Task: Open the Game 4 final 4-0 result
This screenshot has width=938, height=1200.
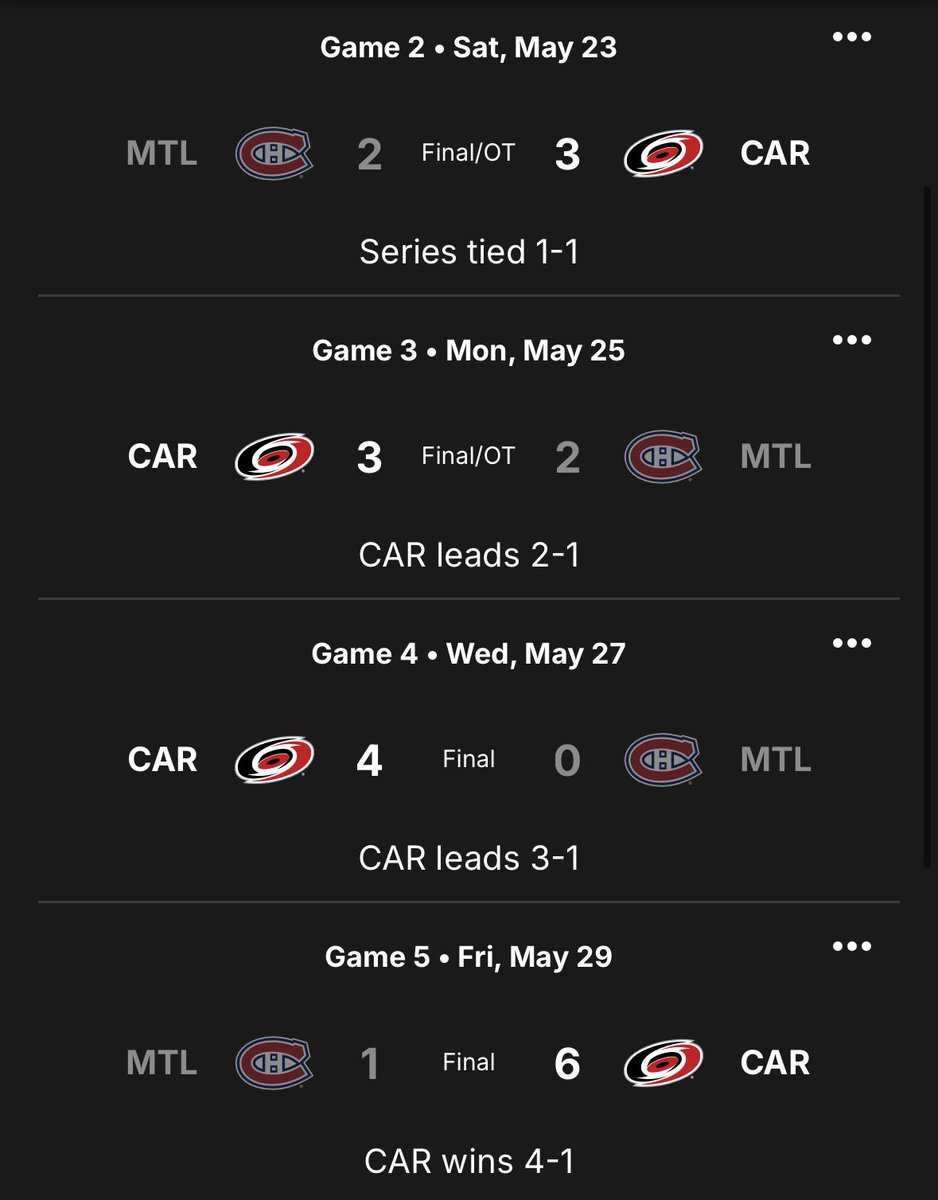Action: (x=469, y=751)
